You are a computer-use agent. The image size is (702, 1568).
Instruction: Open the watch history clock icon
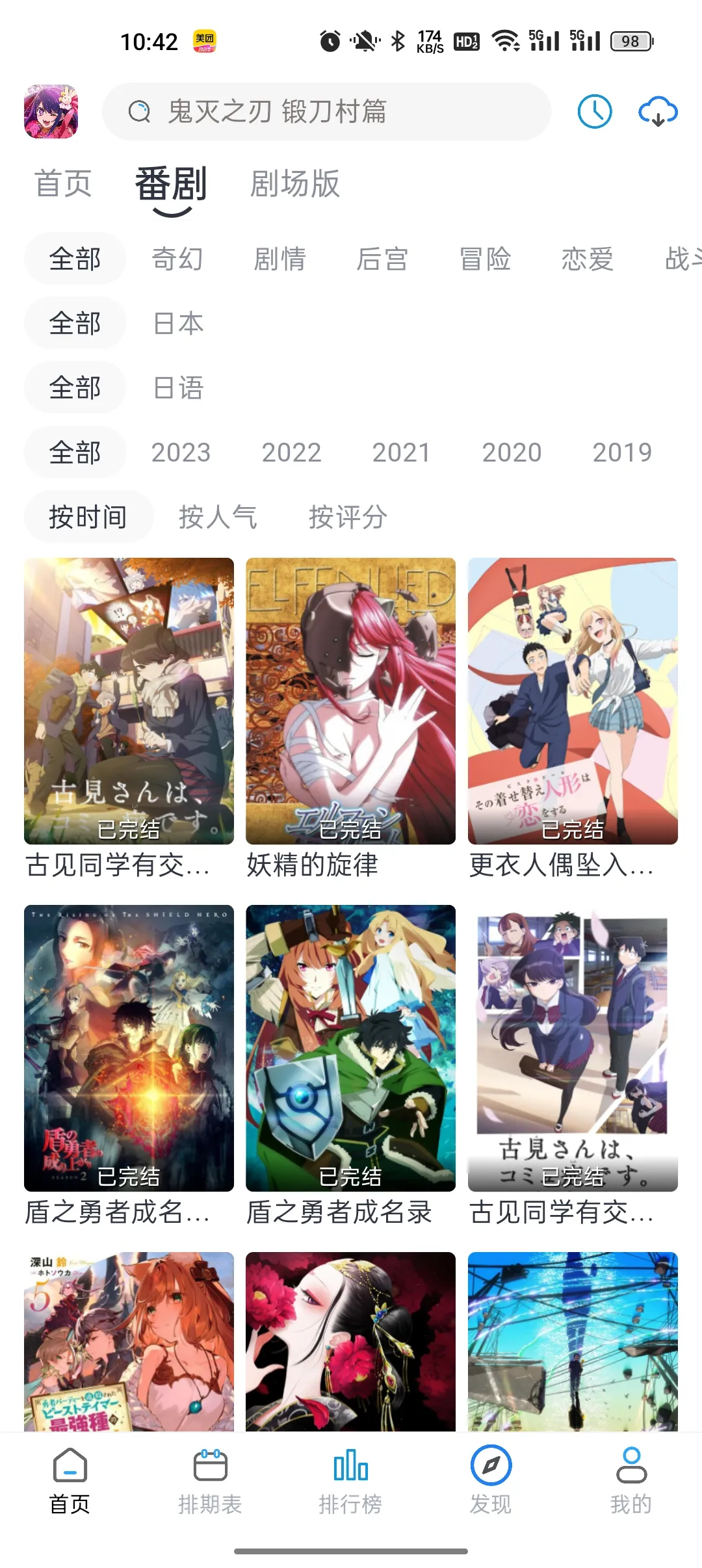coord(594,112)
